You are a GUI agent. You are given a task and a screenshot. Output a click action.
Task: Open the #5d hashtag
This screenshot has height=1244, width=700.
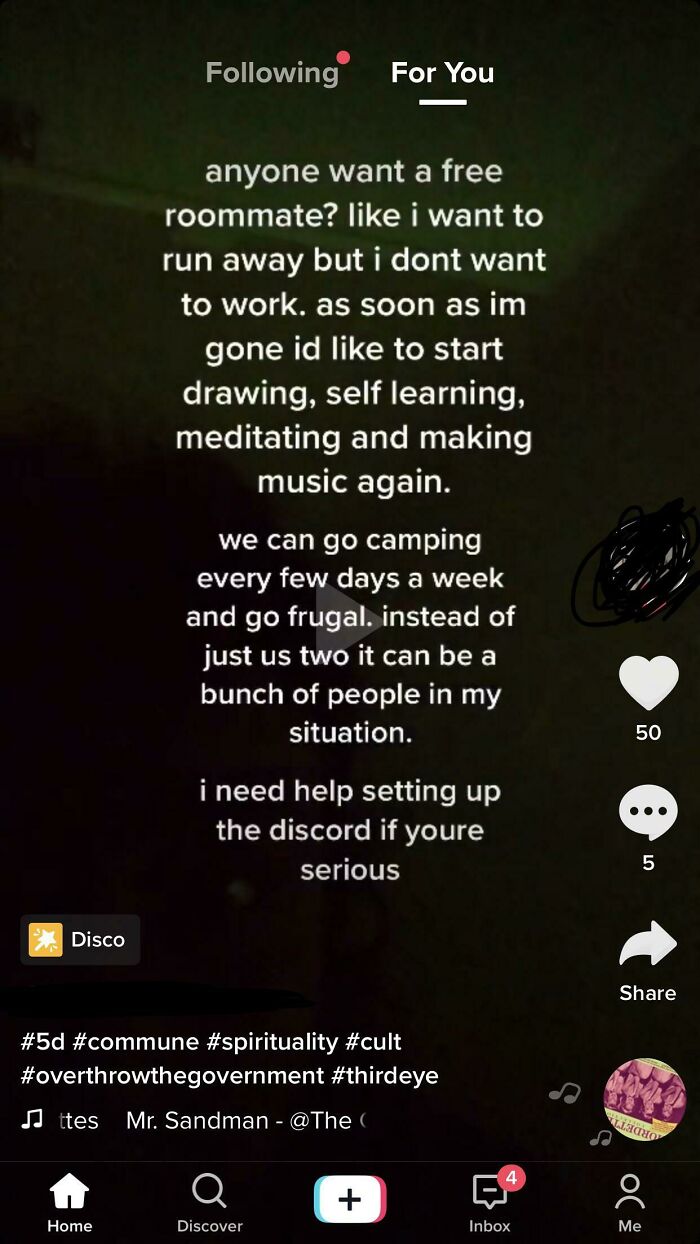(43, 1042)
